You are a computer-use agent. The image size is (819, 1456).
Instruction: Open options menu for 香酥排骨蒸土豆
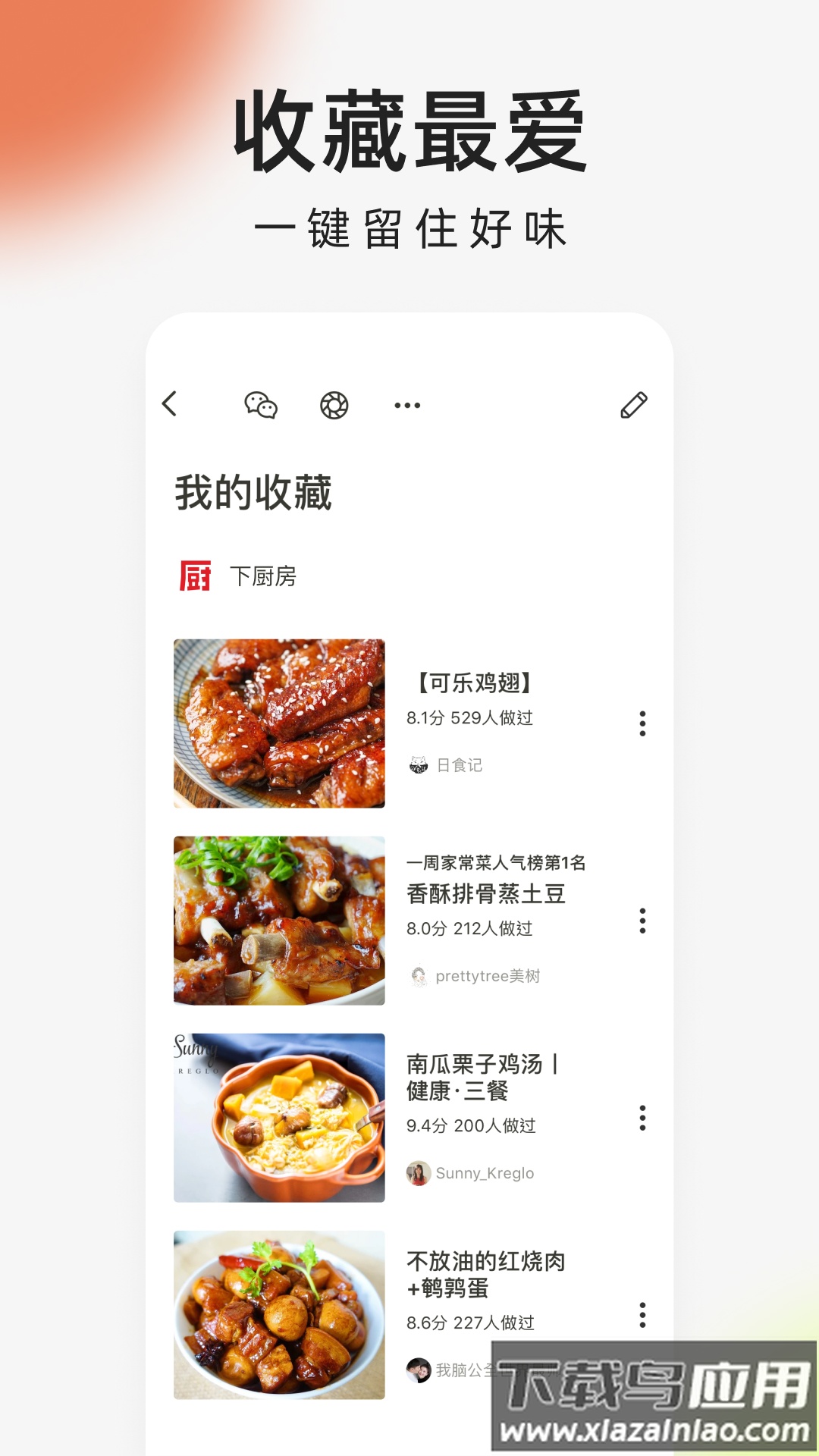click(x=642, y=921)
